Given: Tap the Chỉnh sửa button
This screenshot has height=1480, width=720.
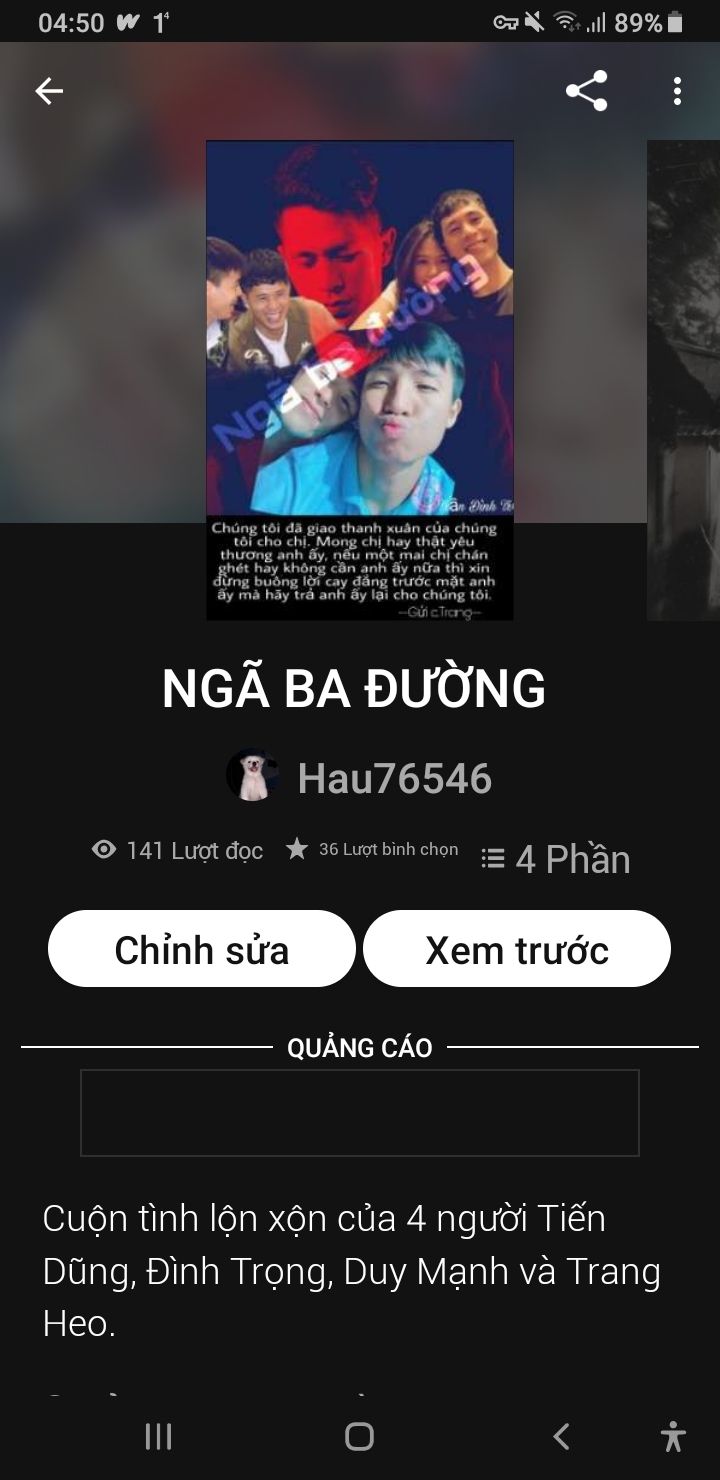Looking at the screenshot, I should (202, 949).
